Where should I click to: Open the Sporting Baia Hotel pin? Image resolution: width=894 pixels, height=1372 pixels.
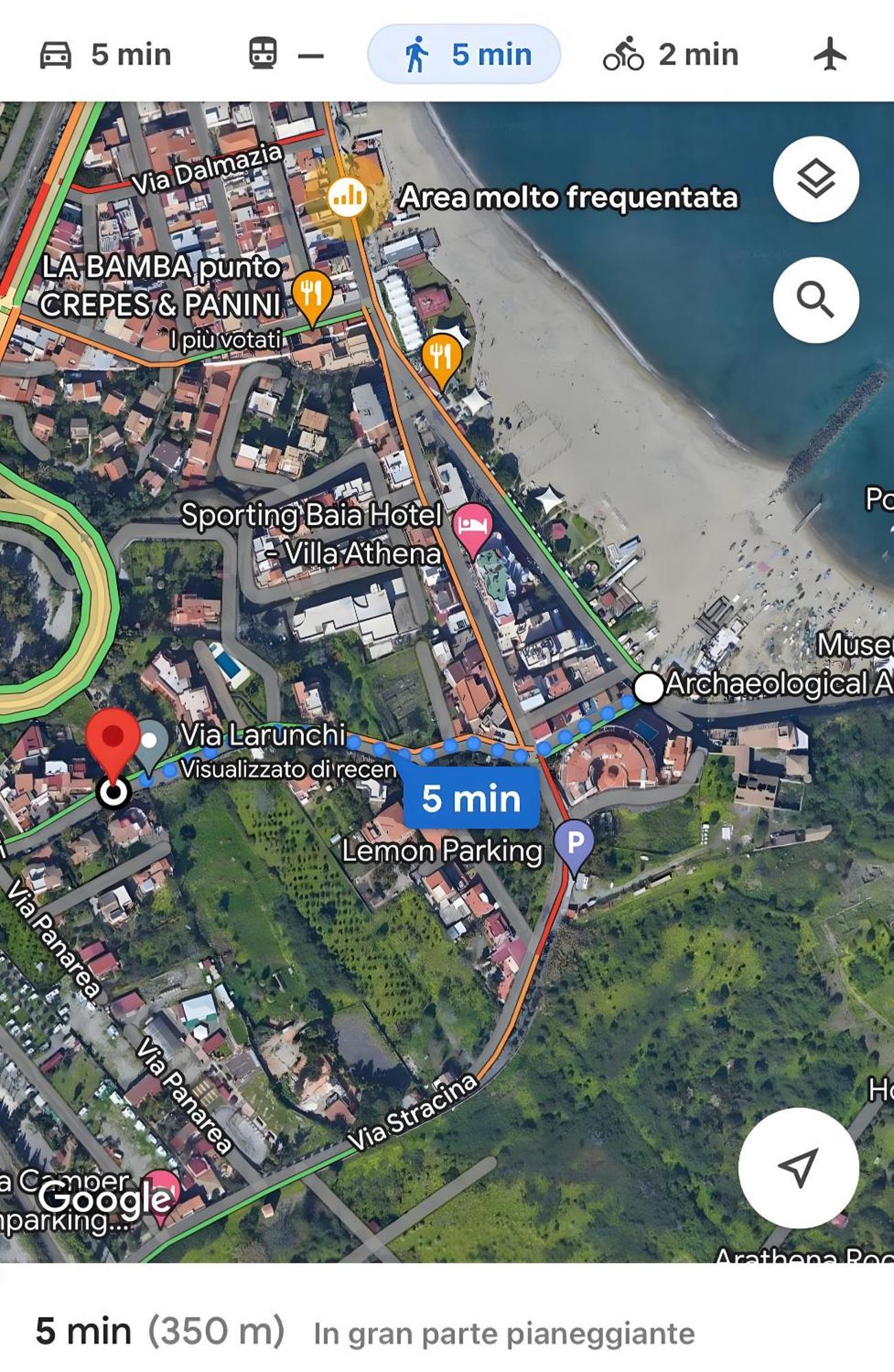click(473, 528)
